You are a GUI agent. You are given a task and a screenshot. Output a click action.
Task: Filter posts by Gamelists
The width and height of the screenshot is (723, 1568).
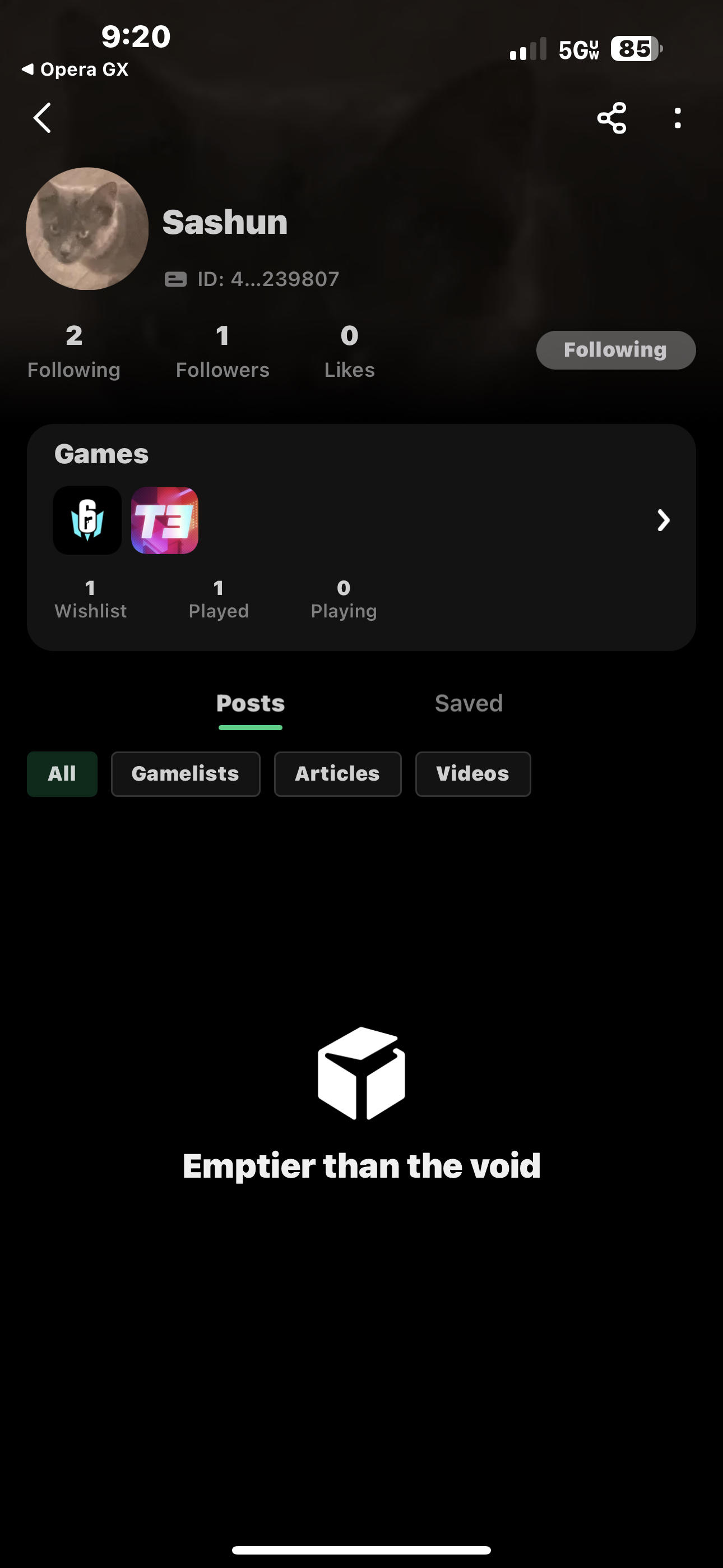coord(185,774)
